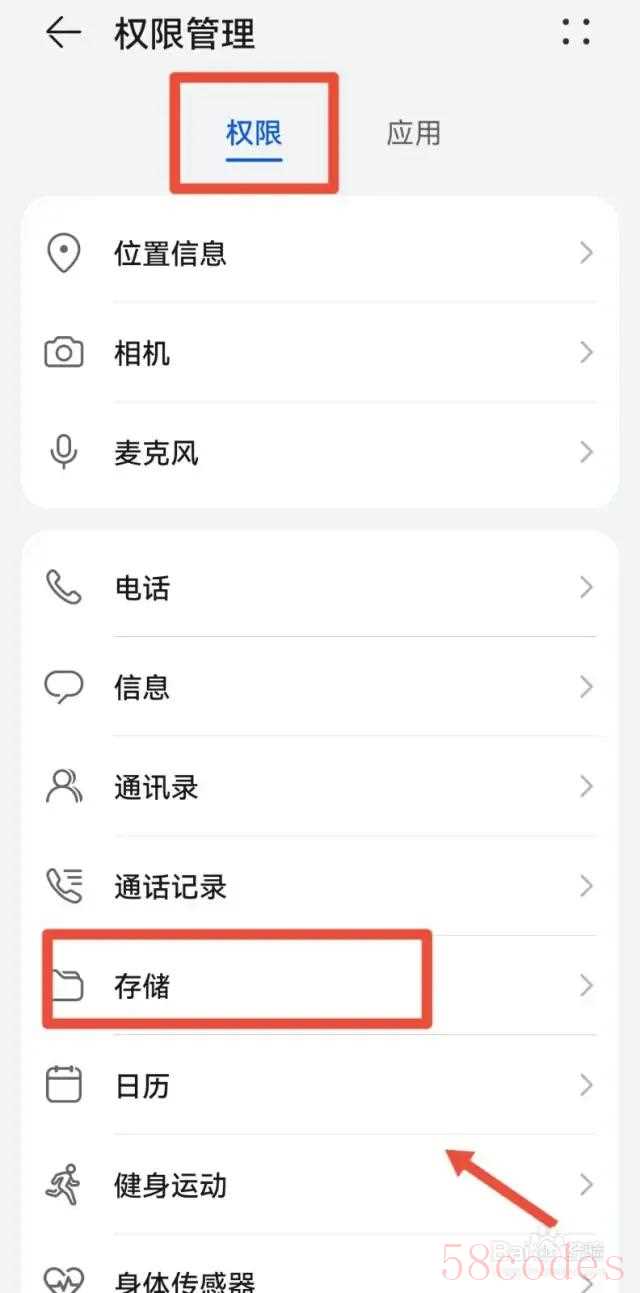The height and width of the screenshot is (1293, 640).
Task: Open the 存储 permission row
Action: [x=320, y=987]
